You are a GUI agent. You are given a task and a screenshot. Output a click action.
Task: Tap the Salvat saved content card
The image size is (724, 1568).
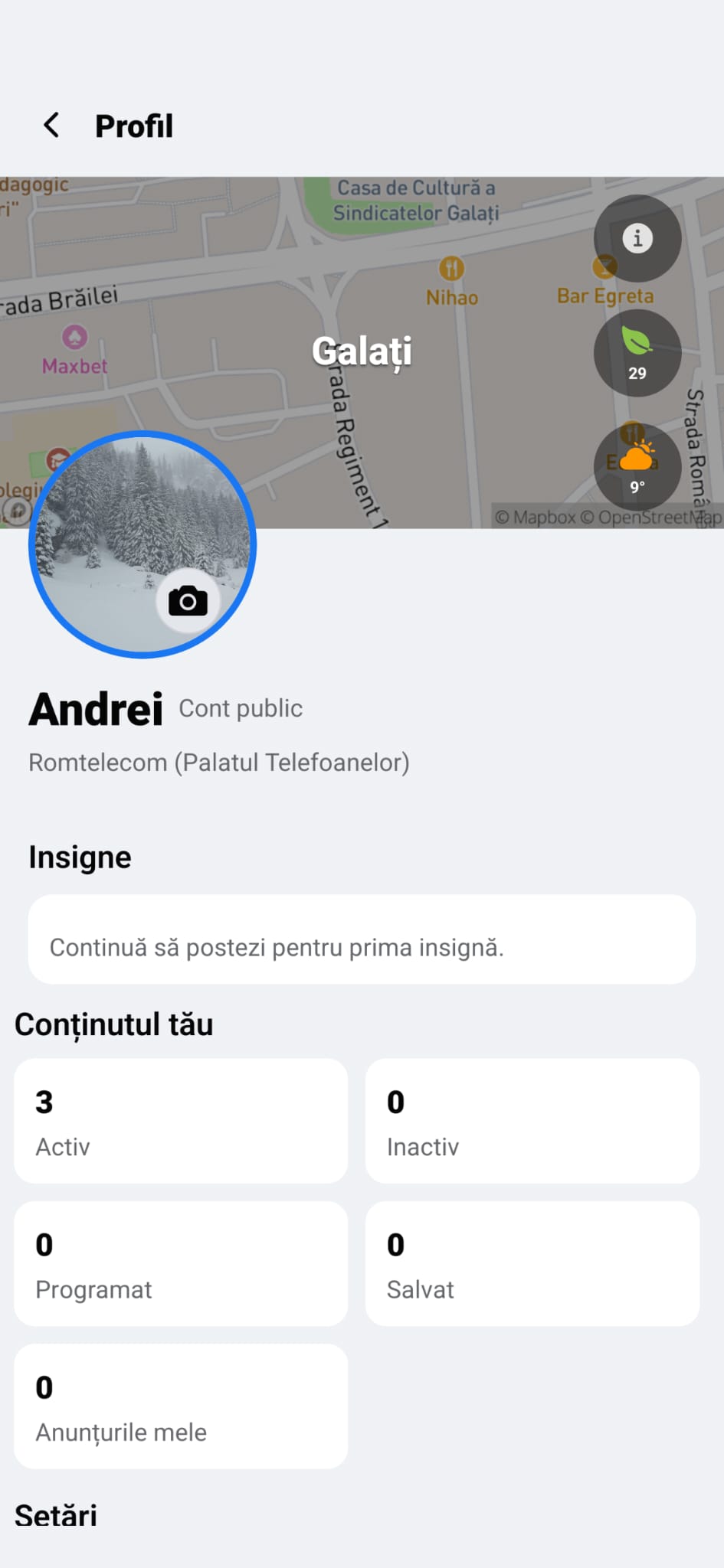click(532, 1263)
